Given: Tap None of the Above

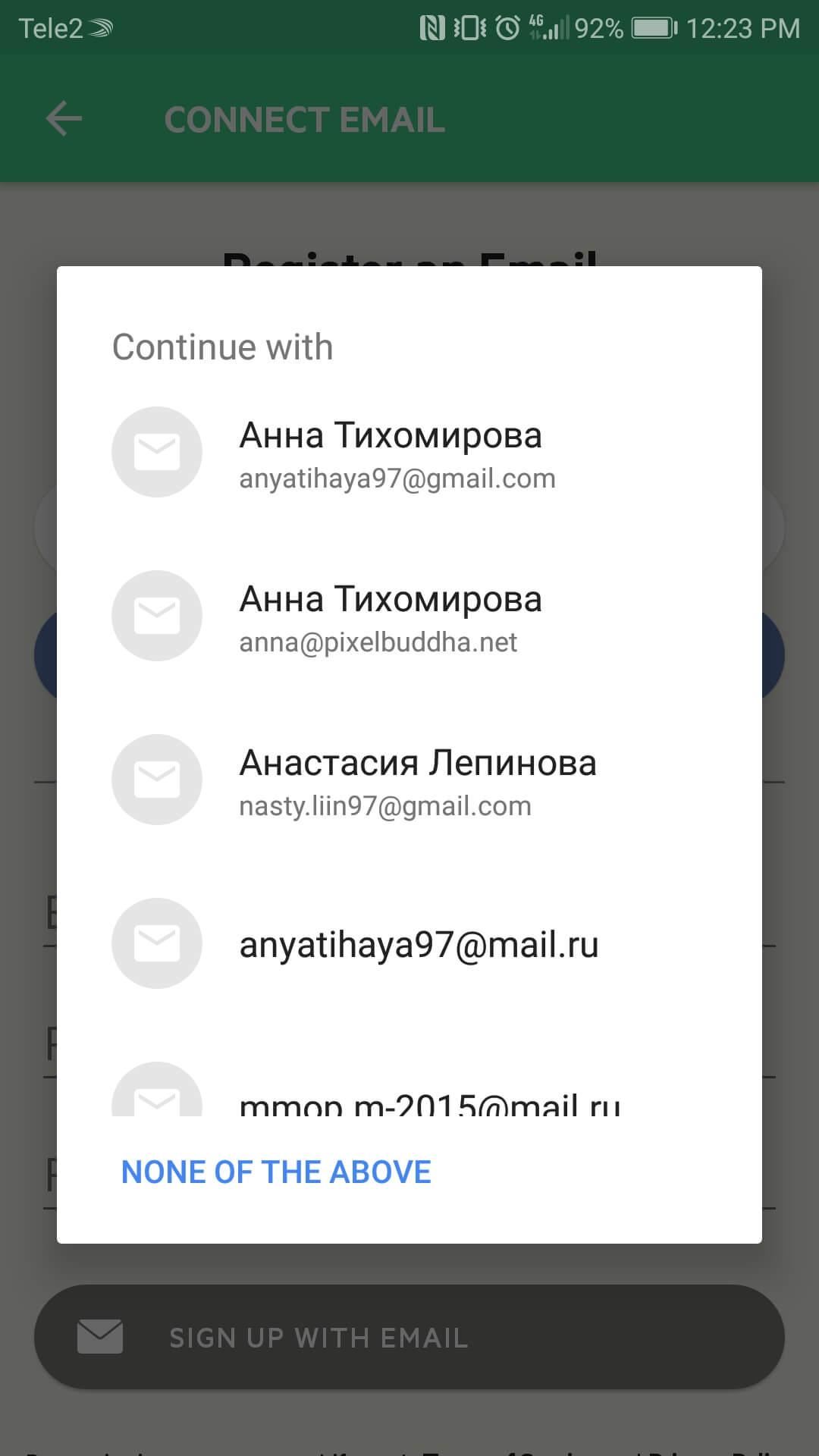Looking at the screenshot, I should pyautogui.click(x=276, y=1172).
